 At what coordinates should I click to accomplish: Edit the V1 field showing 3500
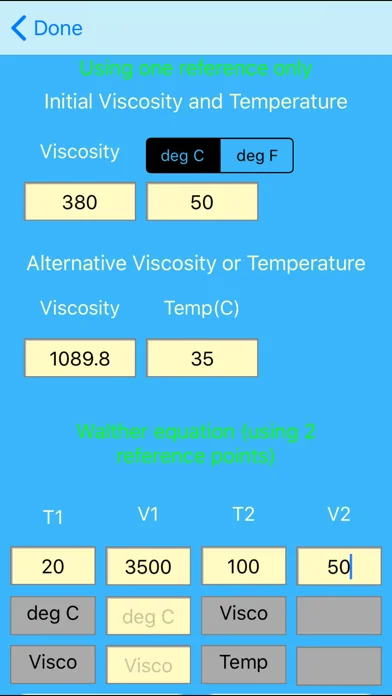tap(148, 566)
